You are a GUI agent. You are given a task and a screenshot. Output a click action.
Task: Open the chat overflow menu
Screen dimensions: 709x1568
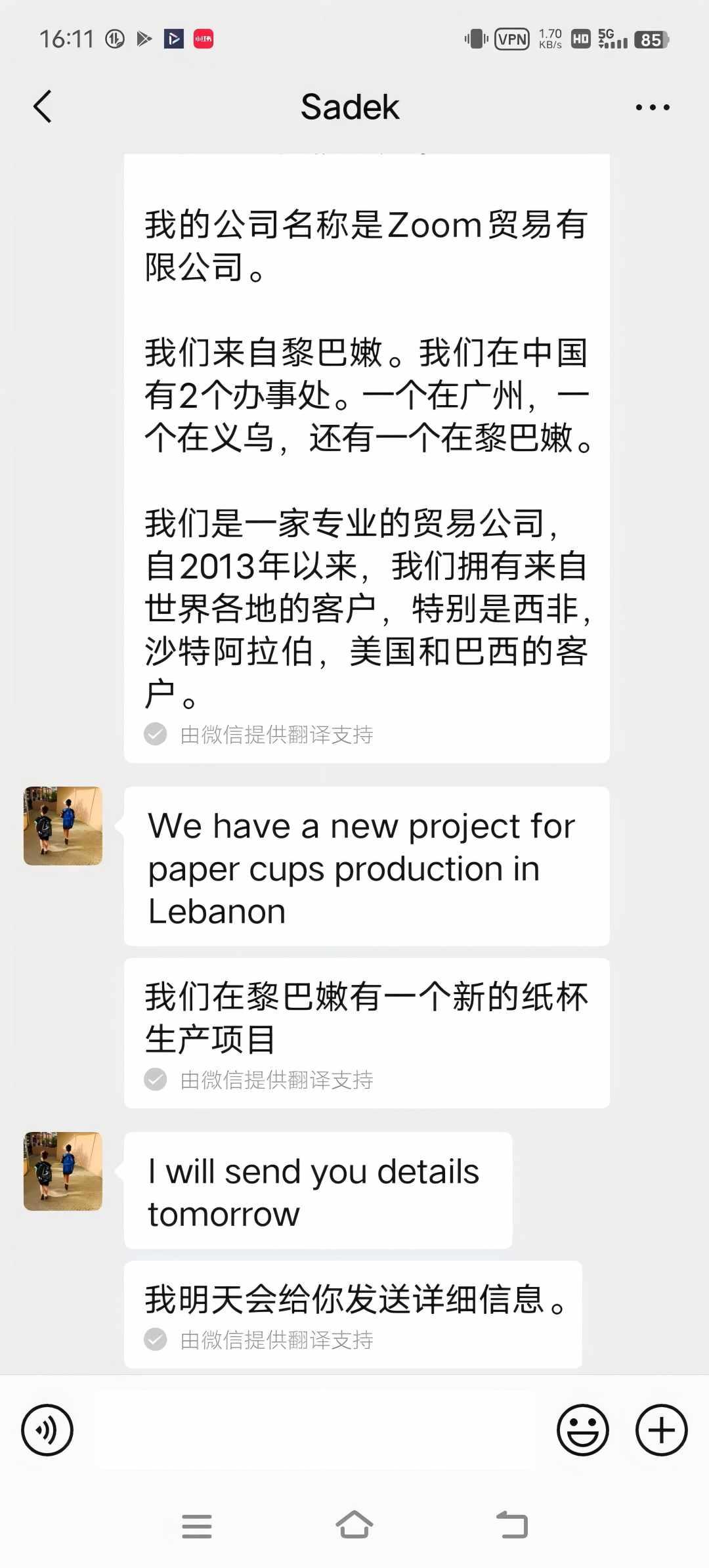653,107
